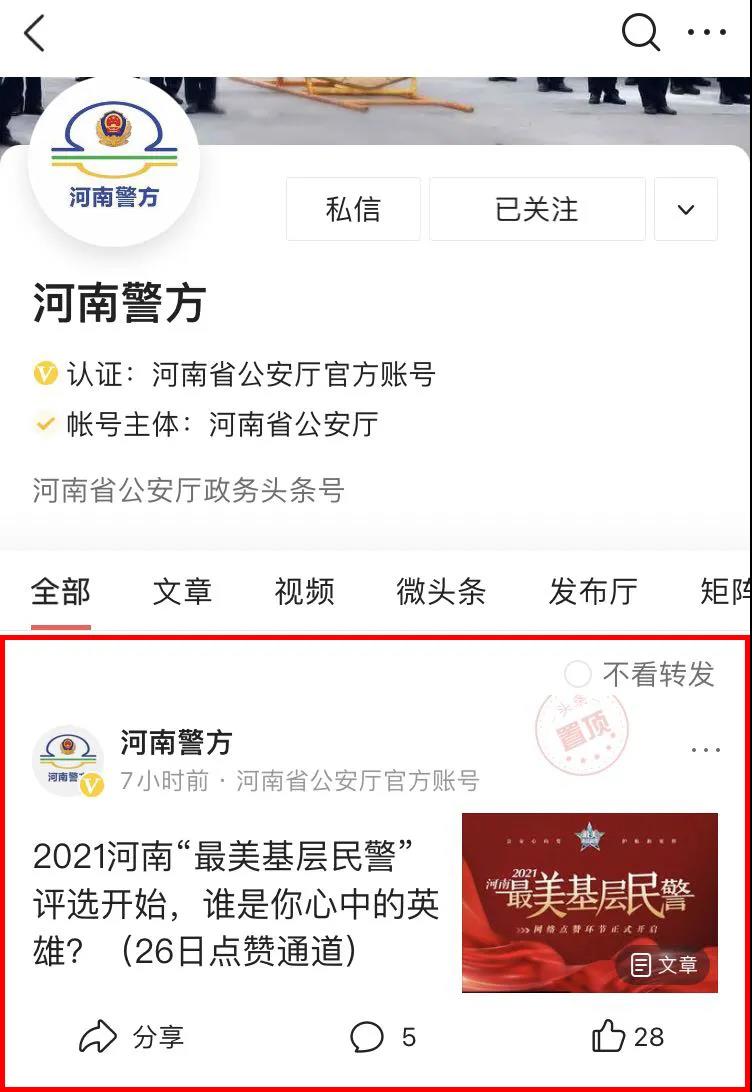Switch to the partially visible 矩阵 tab

point(726,591)
